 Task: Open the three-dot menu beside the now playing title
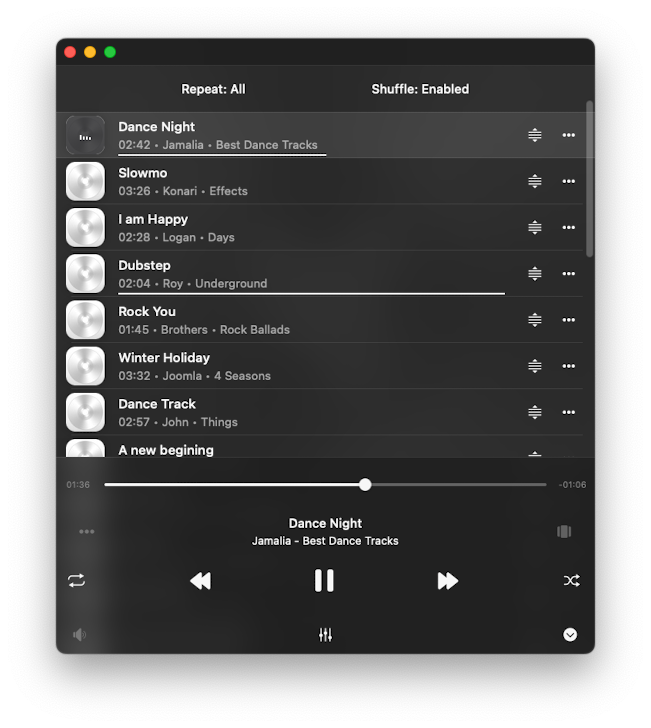(x=87, y=532)
